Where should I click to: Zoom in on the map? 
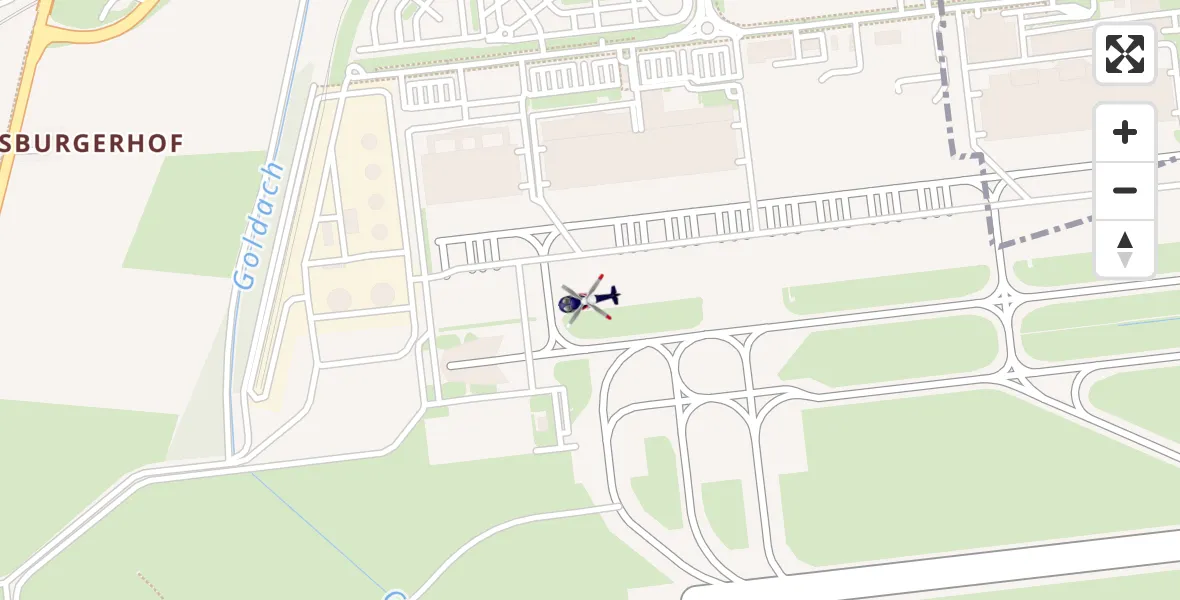point(1125,132)
